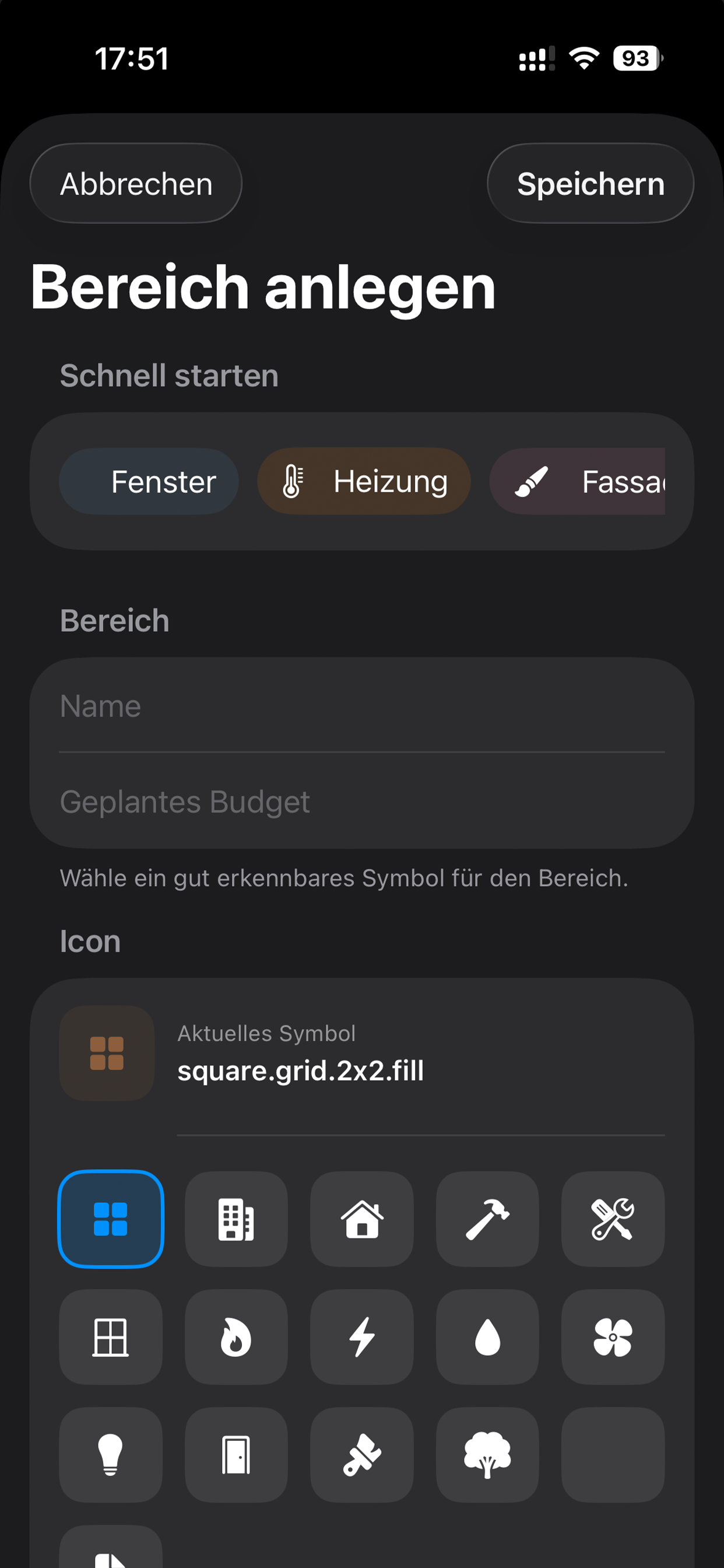The width and height of the screenshot is (724, 1568).
Task: Apply the Heizung quick start template
Action: pyautogui.click(x=364, y=481)
